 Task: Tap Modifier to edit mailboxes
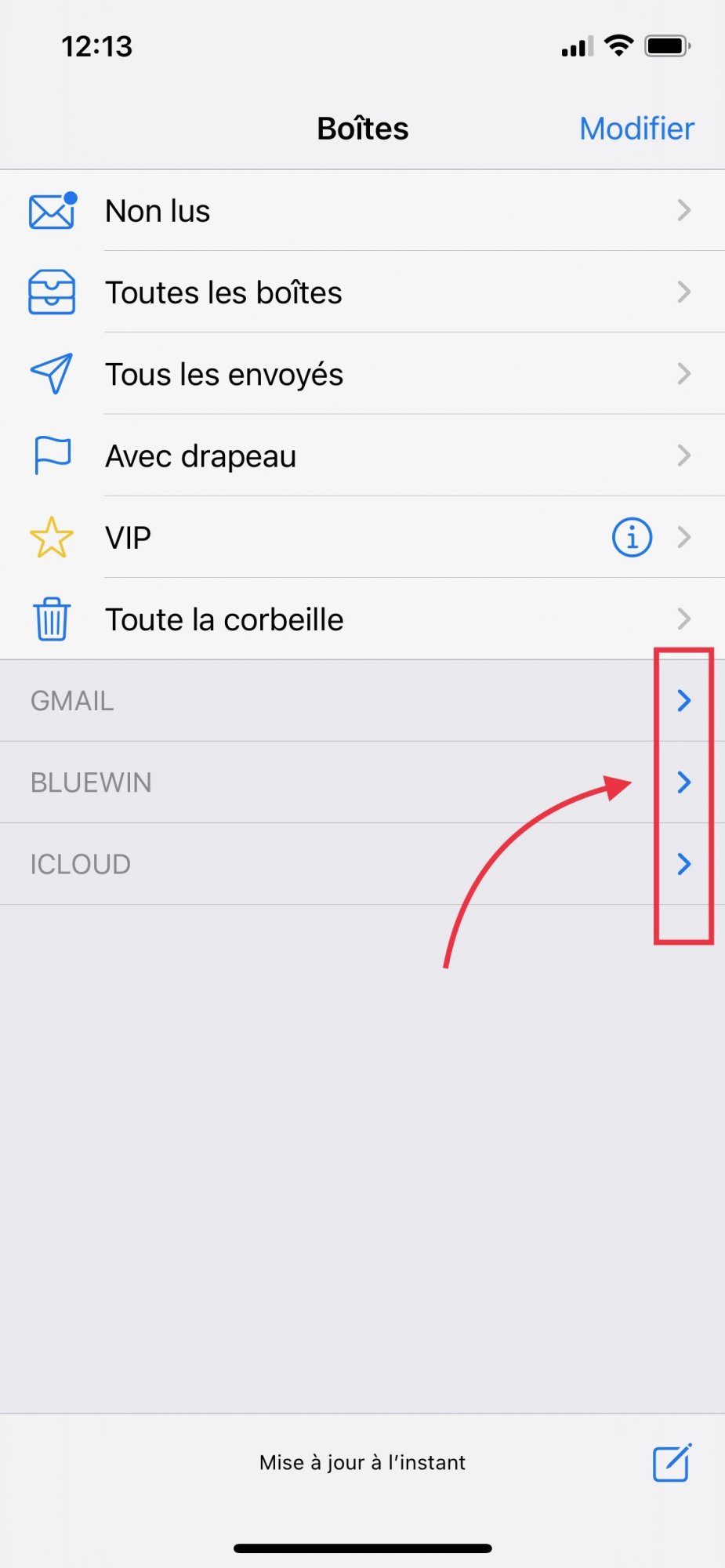(636, 129)
